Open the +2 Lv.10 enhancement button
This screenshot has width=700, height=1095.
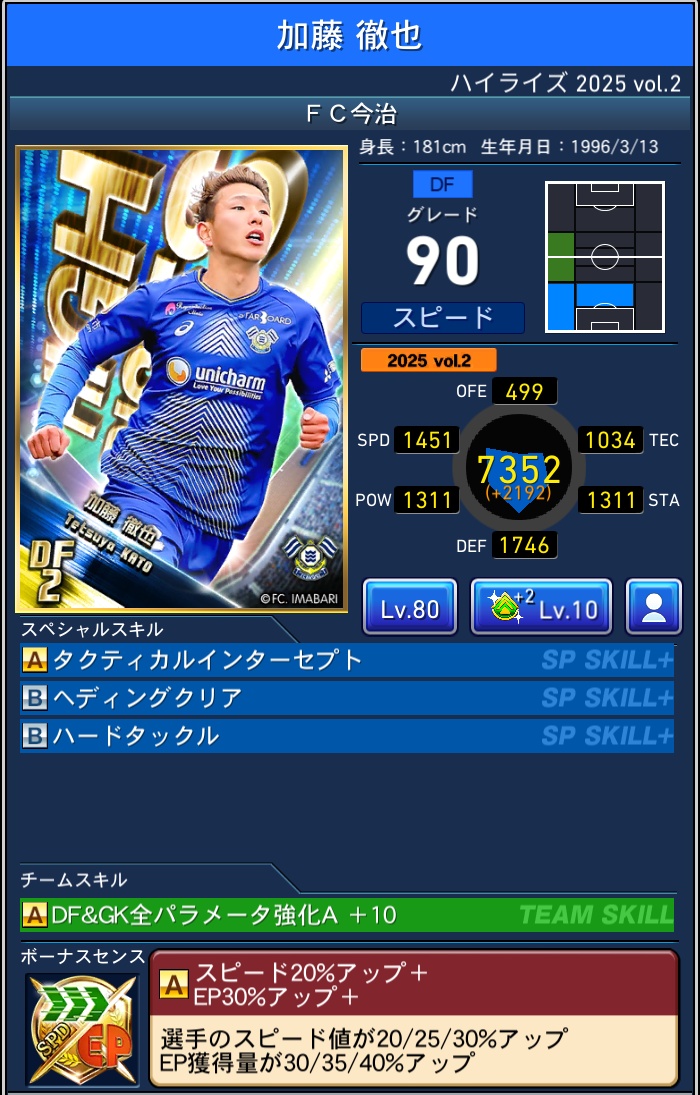tap(540, 607)
